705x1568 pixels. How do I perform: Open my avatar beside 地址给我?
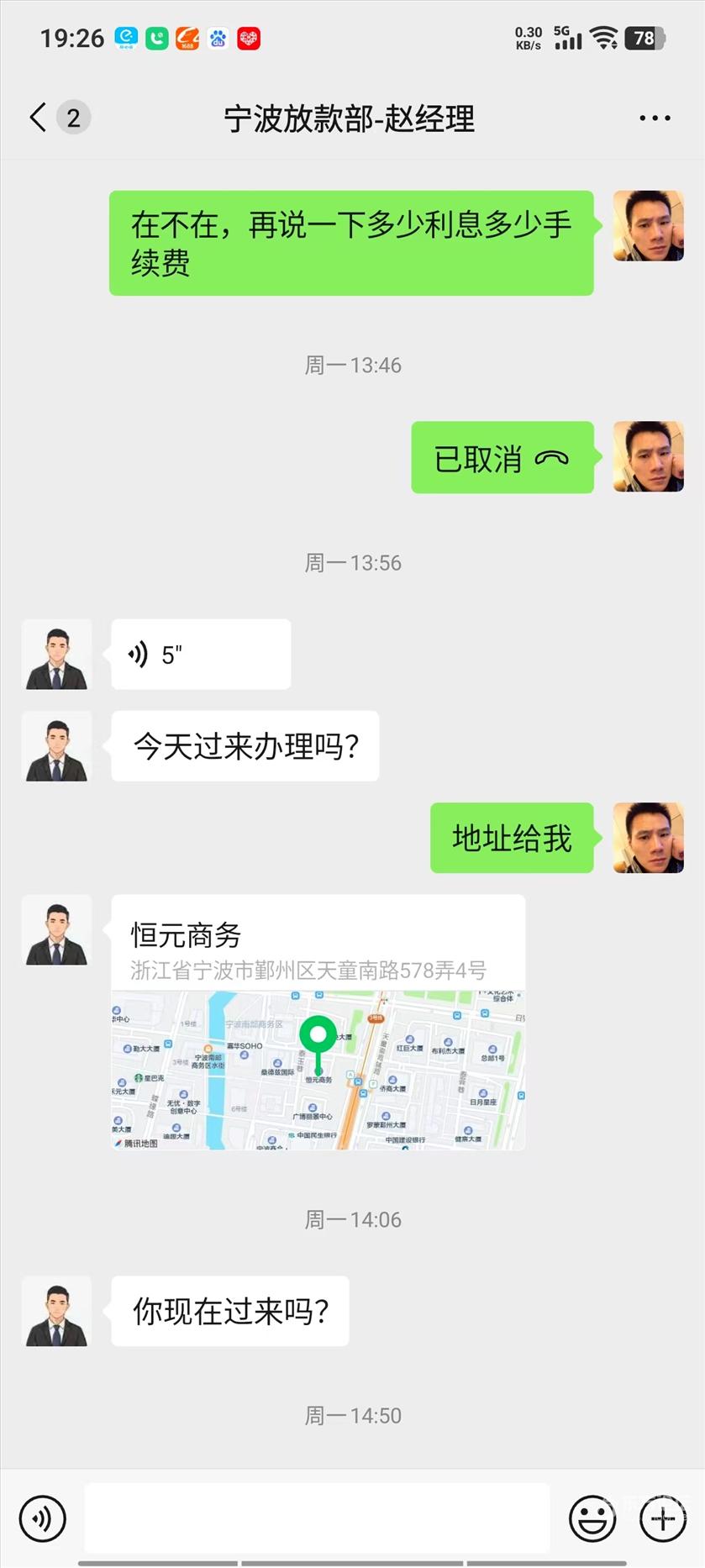click(x=648, y=838)
